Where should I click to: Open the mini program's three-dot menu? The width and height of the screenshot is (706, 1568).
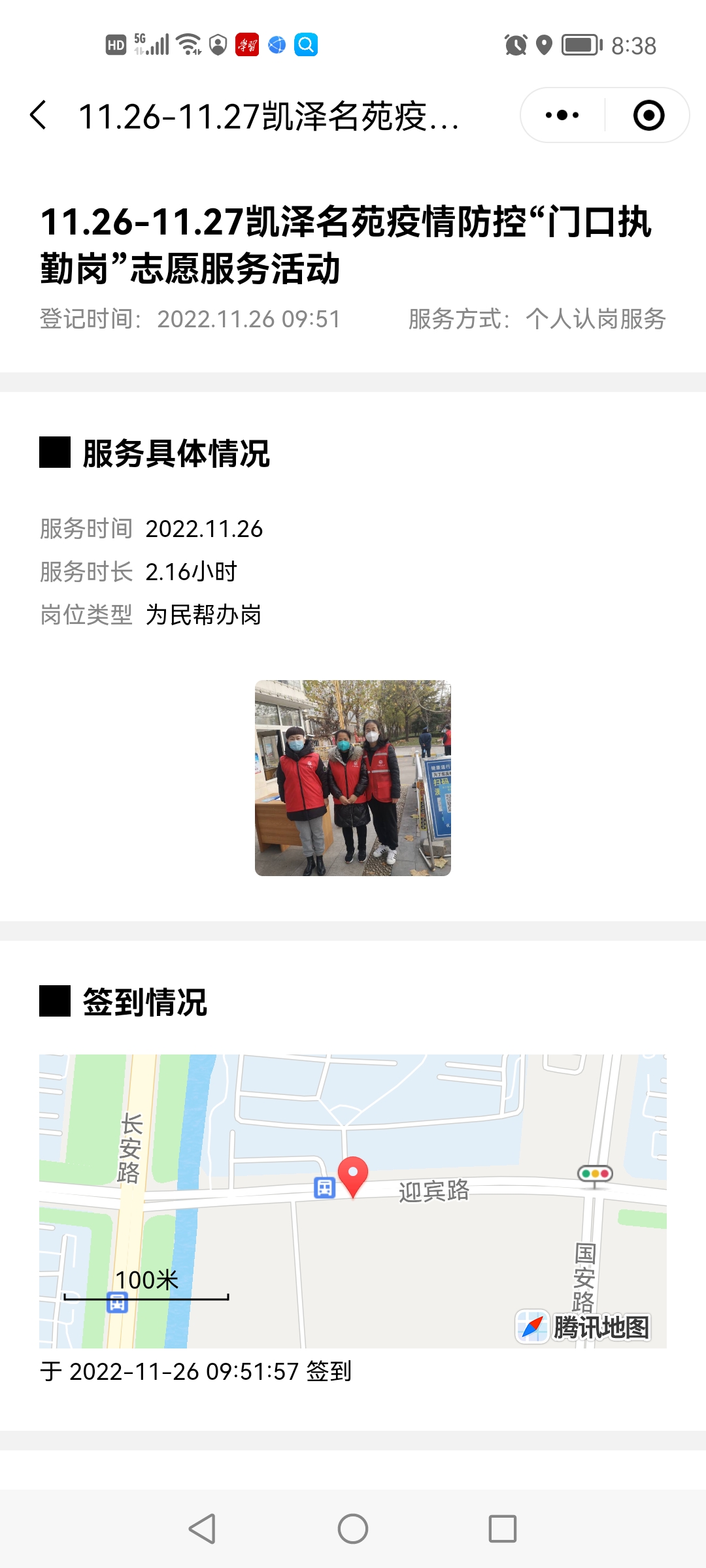(562, 116)
